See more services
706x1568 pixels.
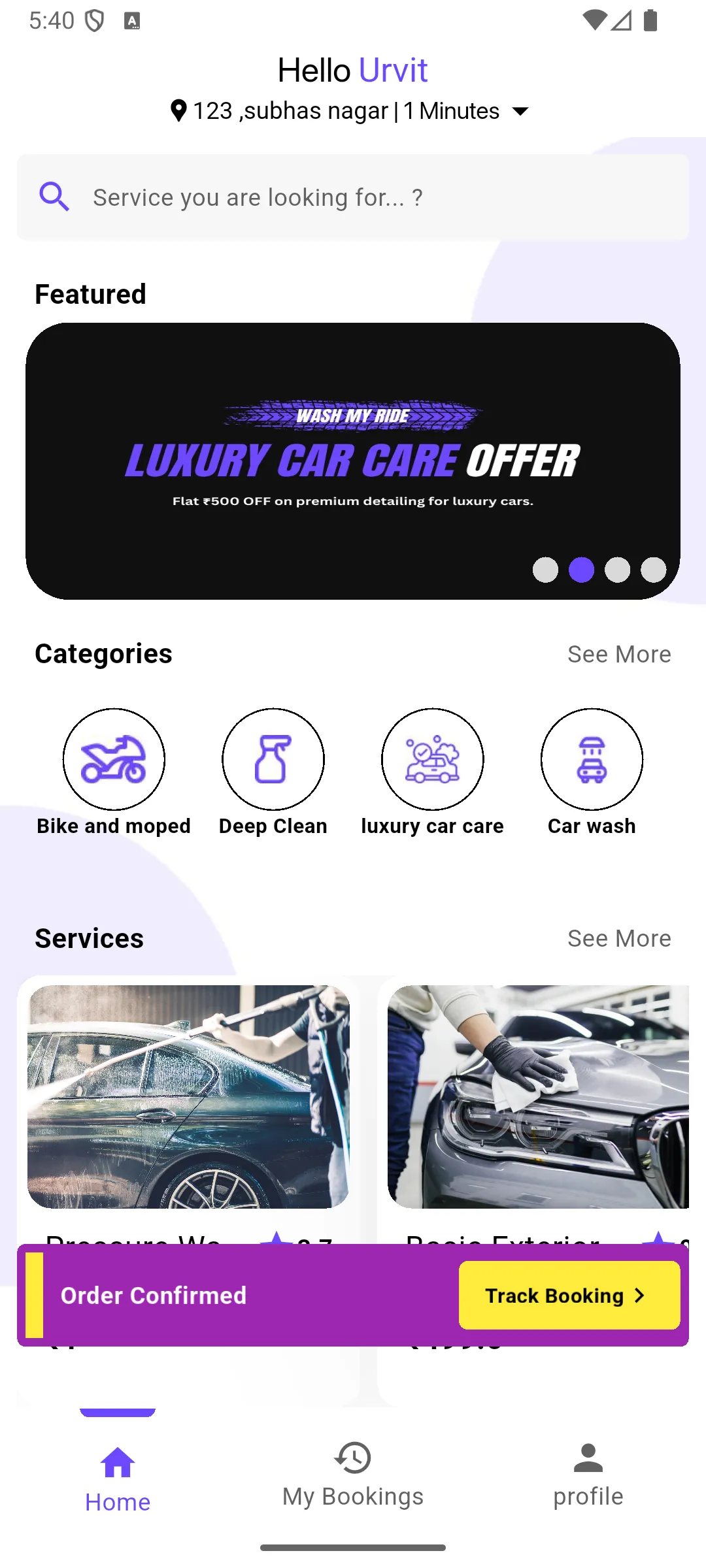coord(618,939)
